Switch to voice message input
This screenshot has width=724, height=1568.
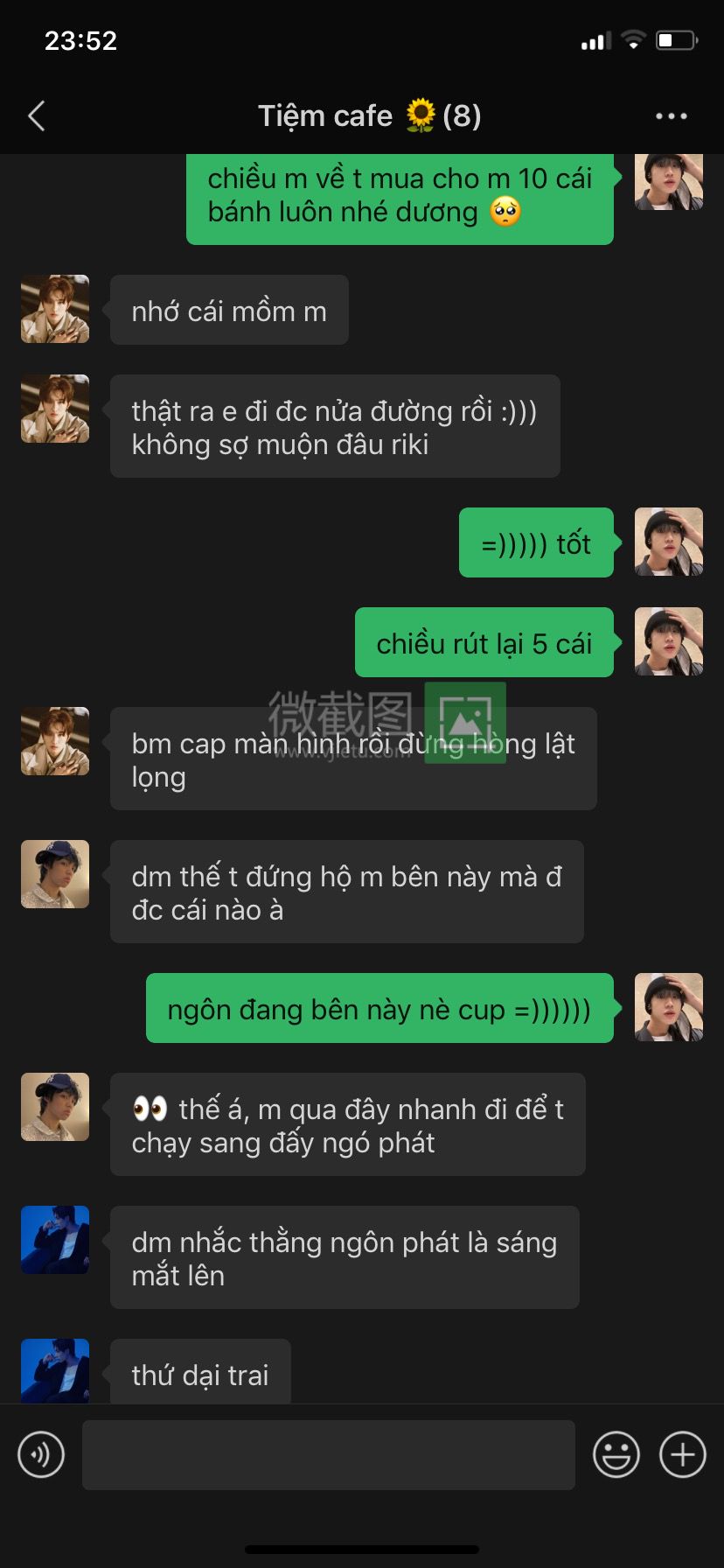pos(41,1455)
